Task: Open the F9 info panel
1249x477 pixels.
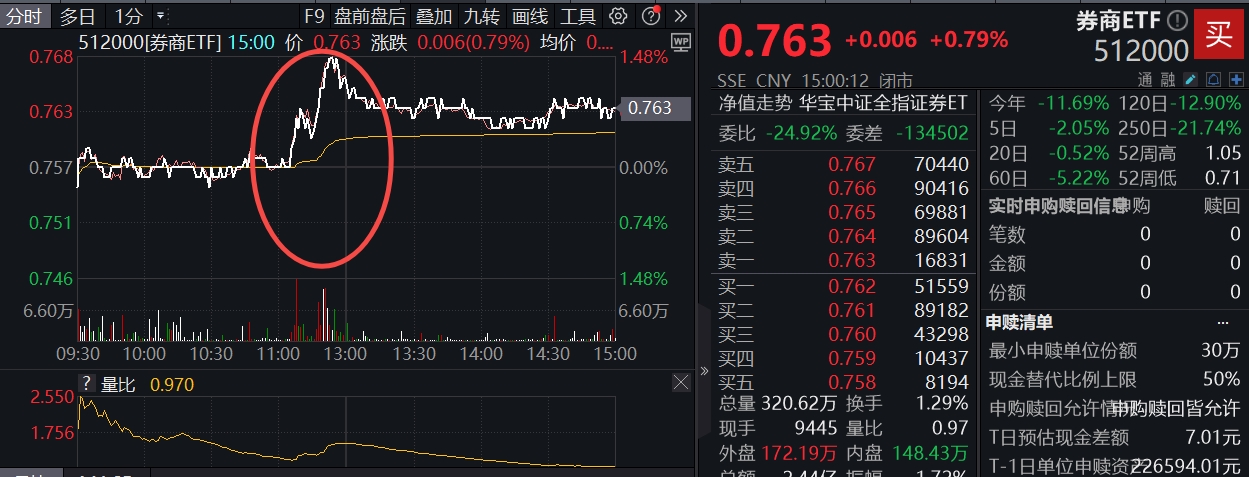Action: pos(314,16)
